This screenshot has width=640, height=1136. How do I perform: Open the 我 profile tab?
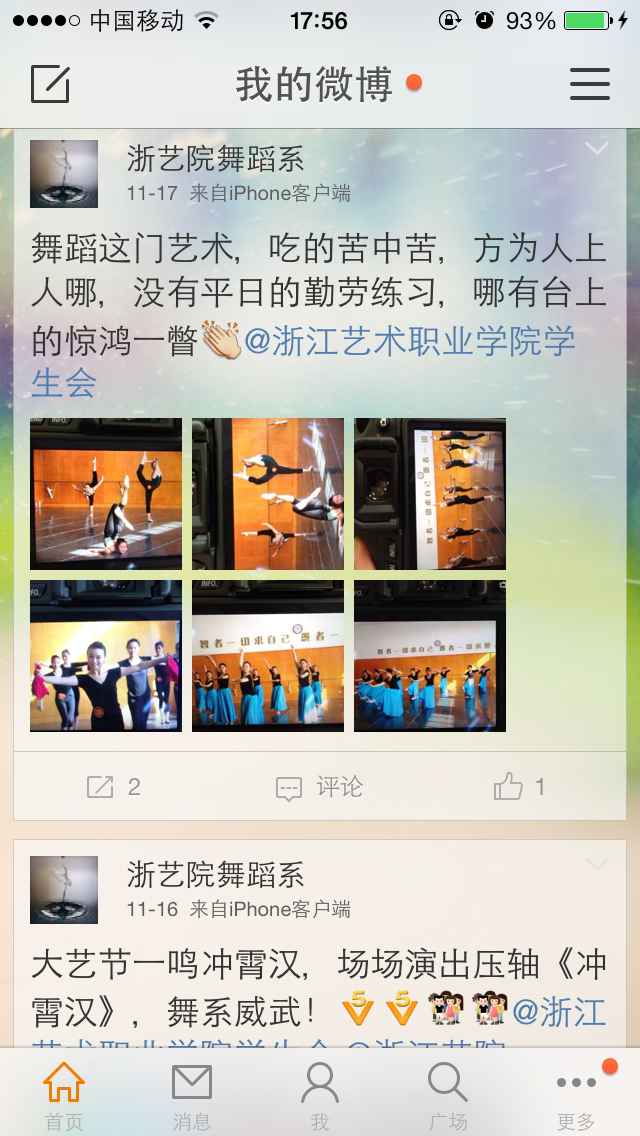(320, 1094)
